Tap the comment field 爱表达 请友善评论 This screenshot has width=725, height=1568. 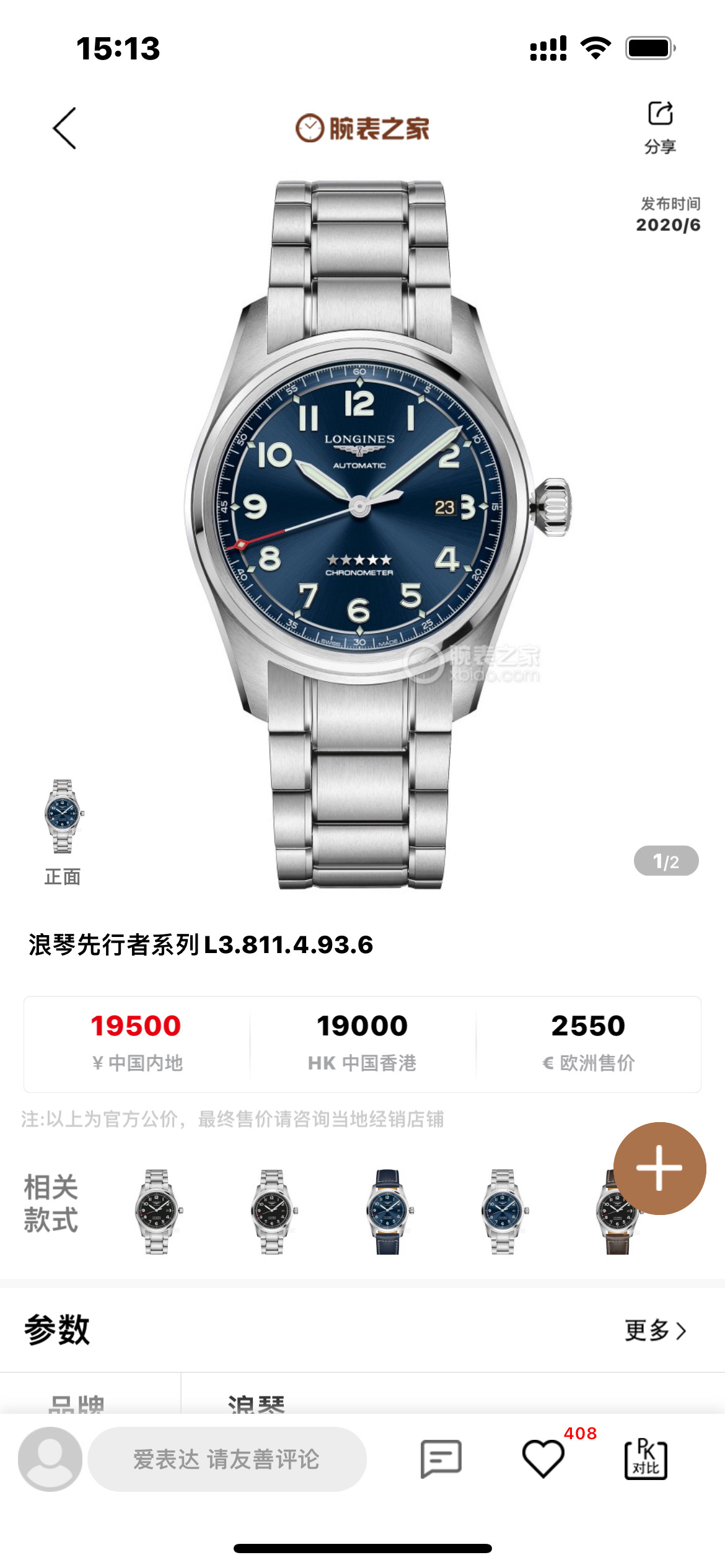click(x=227, y=1459)
